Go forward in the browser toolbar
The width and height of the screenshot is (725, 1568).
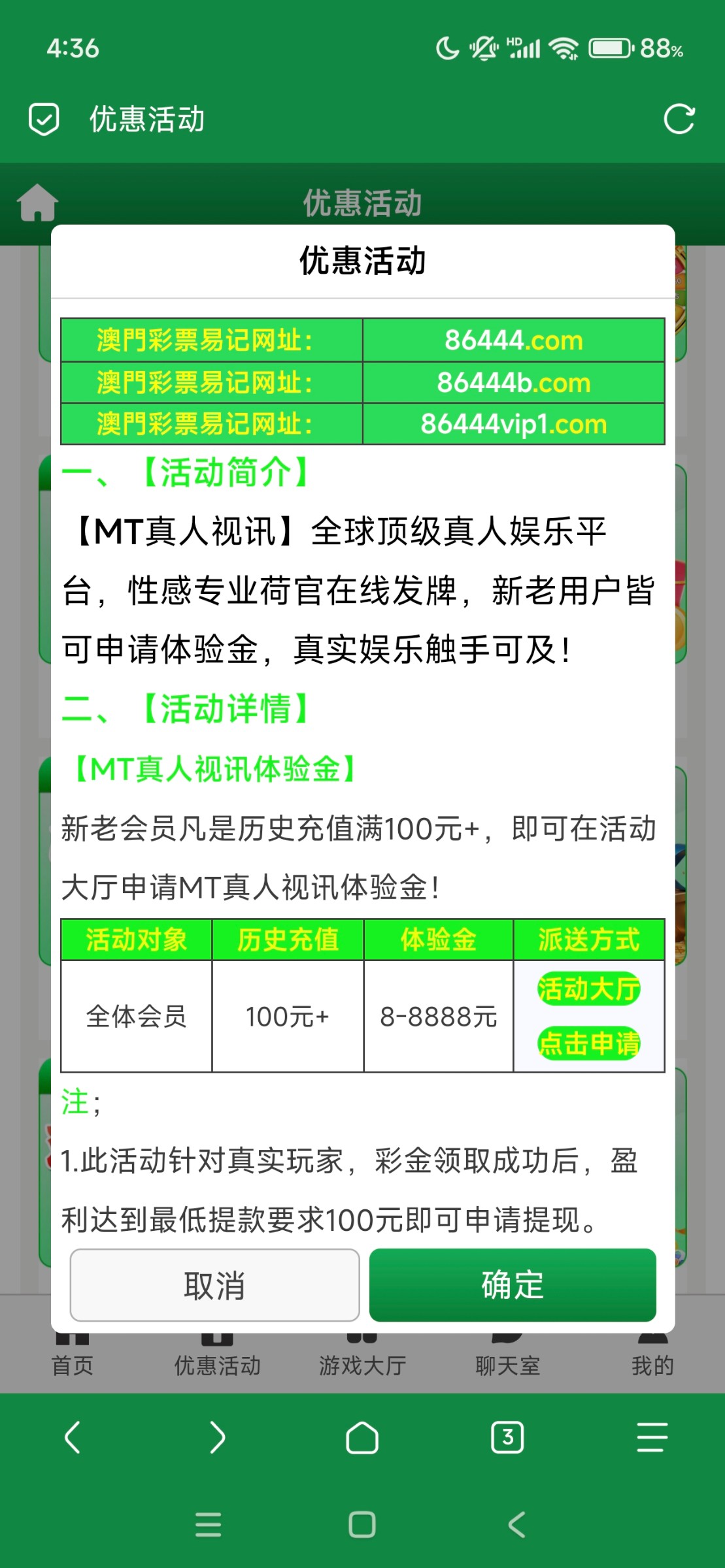[218, 1438]
